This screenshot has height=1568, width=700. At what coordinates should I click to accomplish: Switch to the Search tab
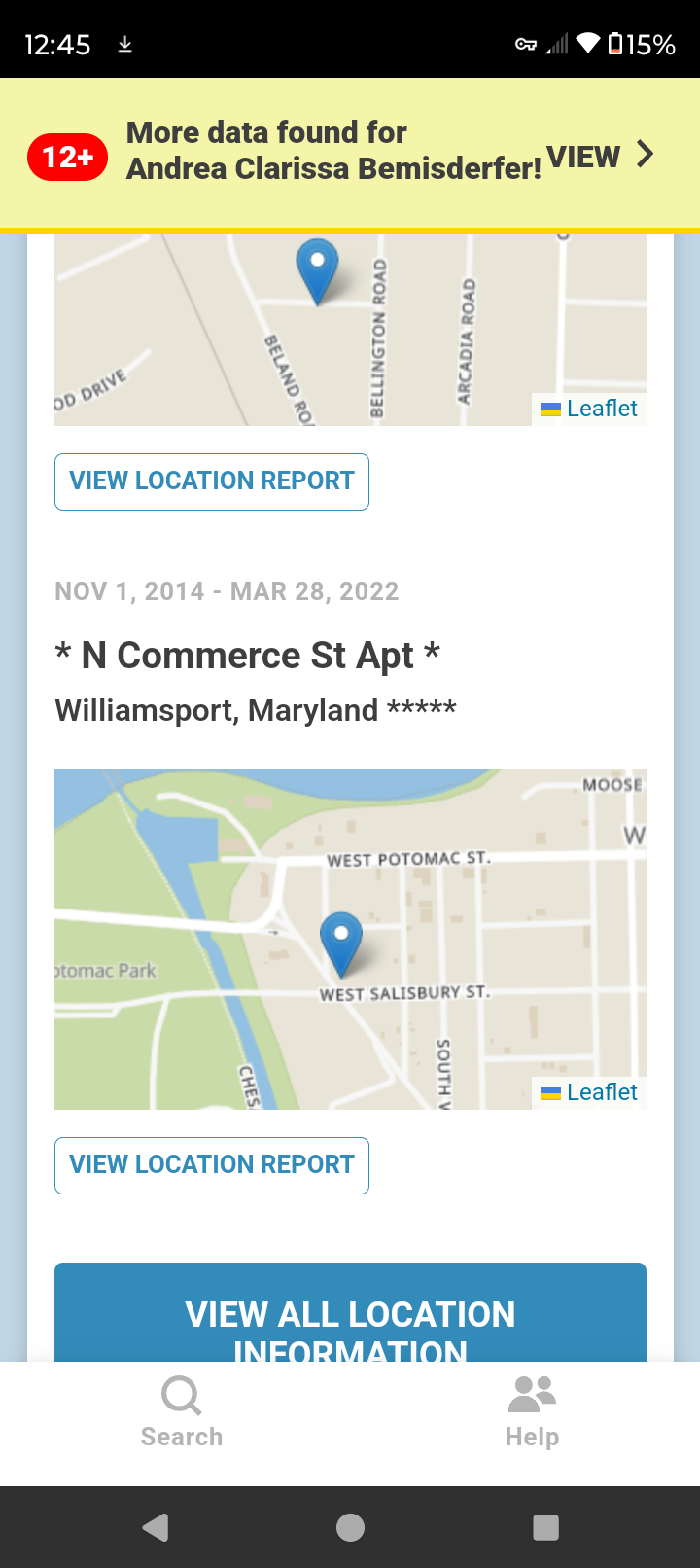(182, 1413)
